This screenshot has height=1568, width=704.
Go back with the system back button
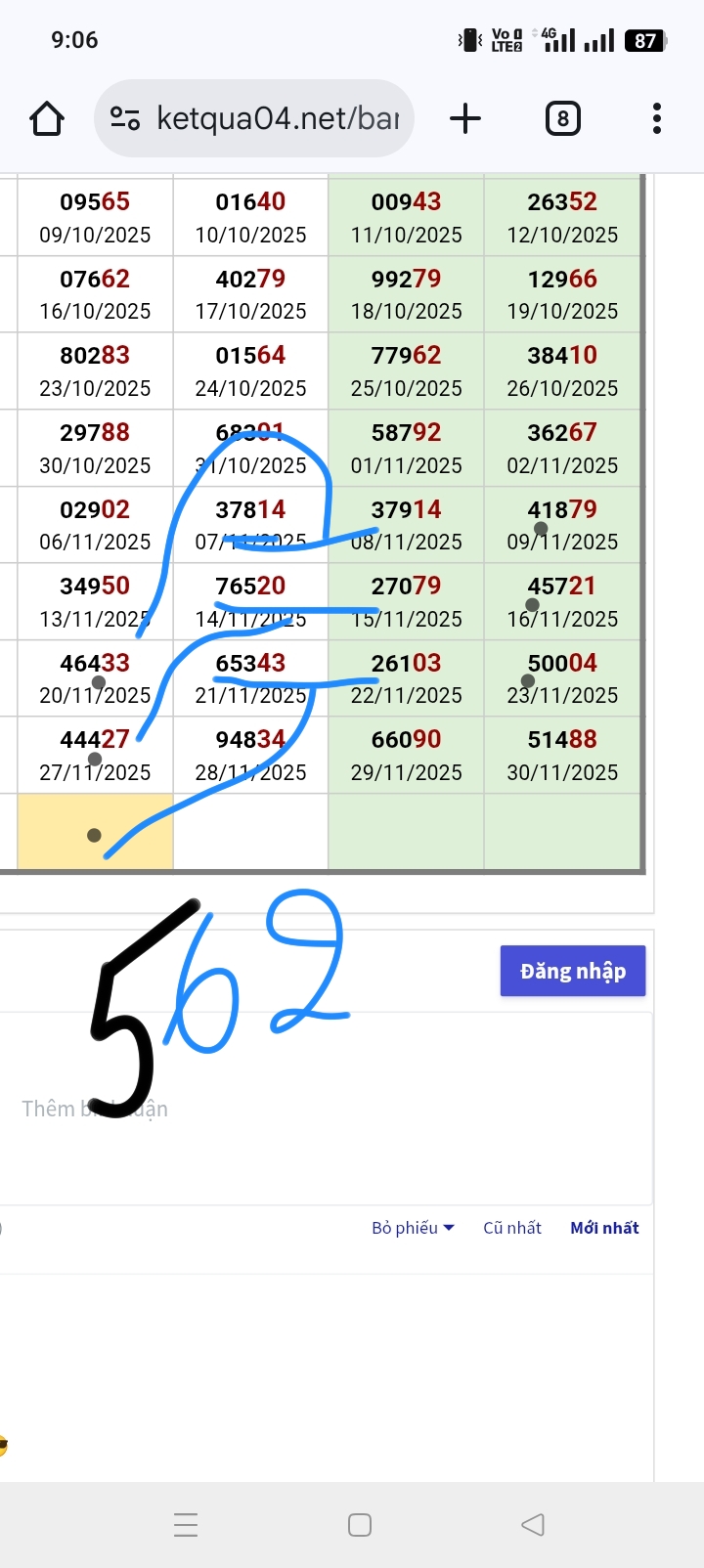coord(533,1525)
